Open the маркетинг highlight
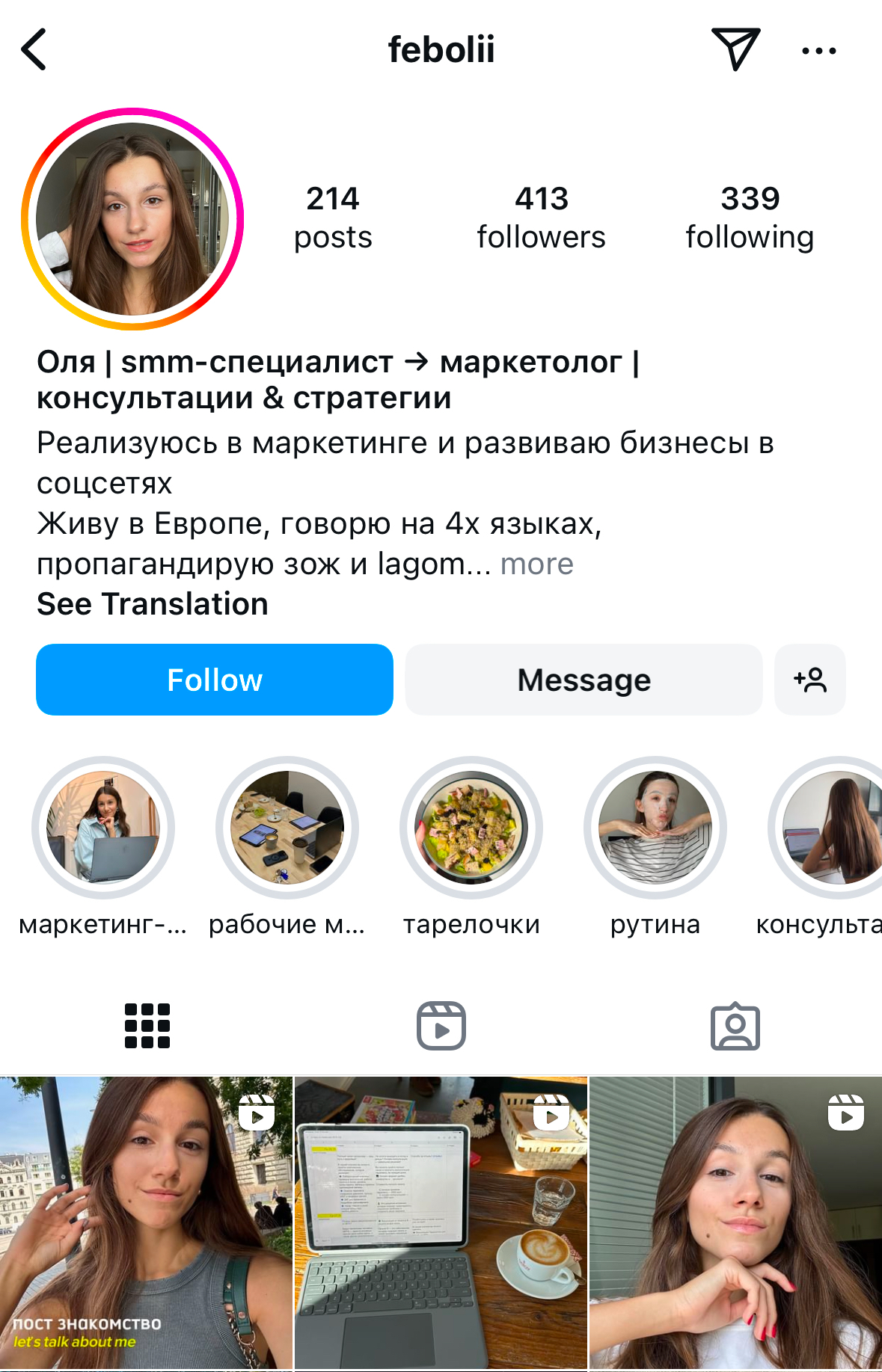882x1372 pixels. click(103, 828)
